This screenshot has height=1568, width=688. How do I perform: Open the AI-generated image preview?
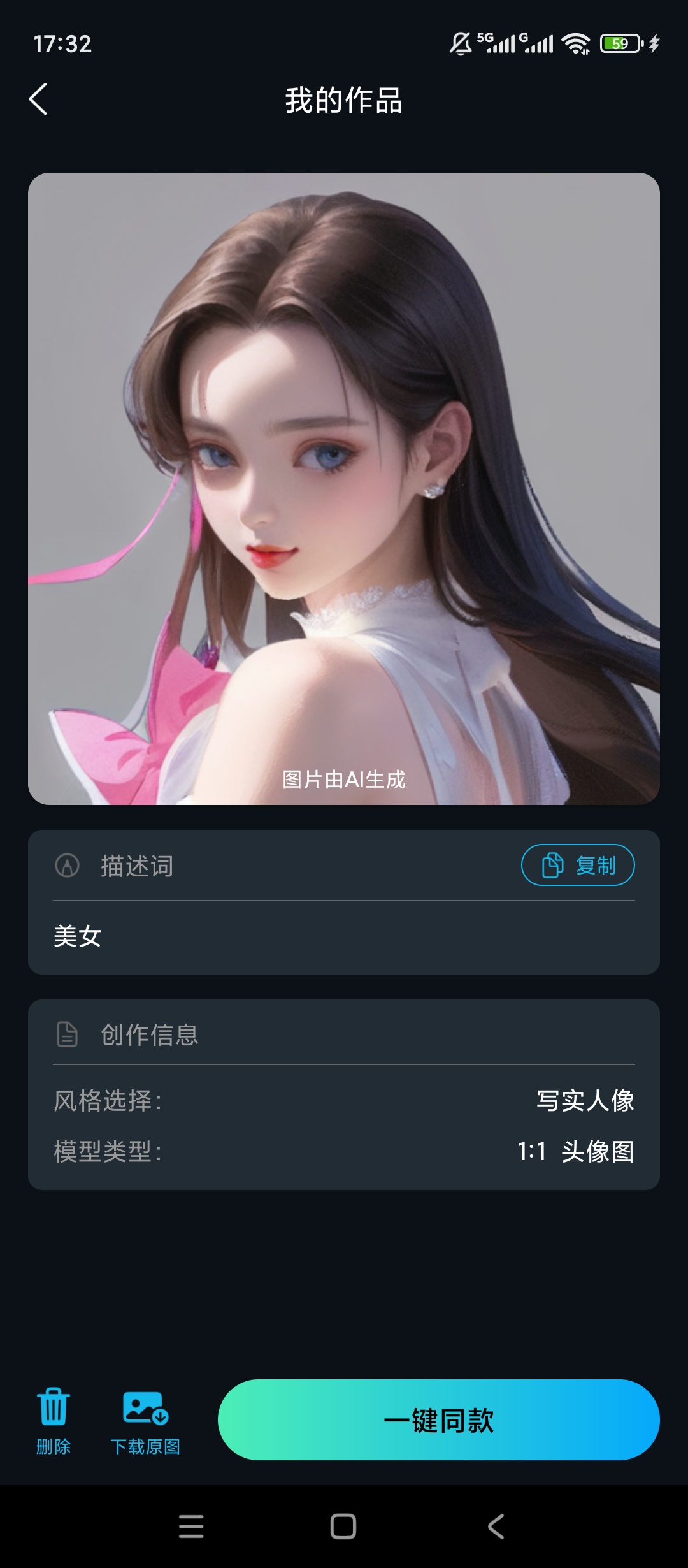344,488
